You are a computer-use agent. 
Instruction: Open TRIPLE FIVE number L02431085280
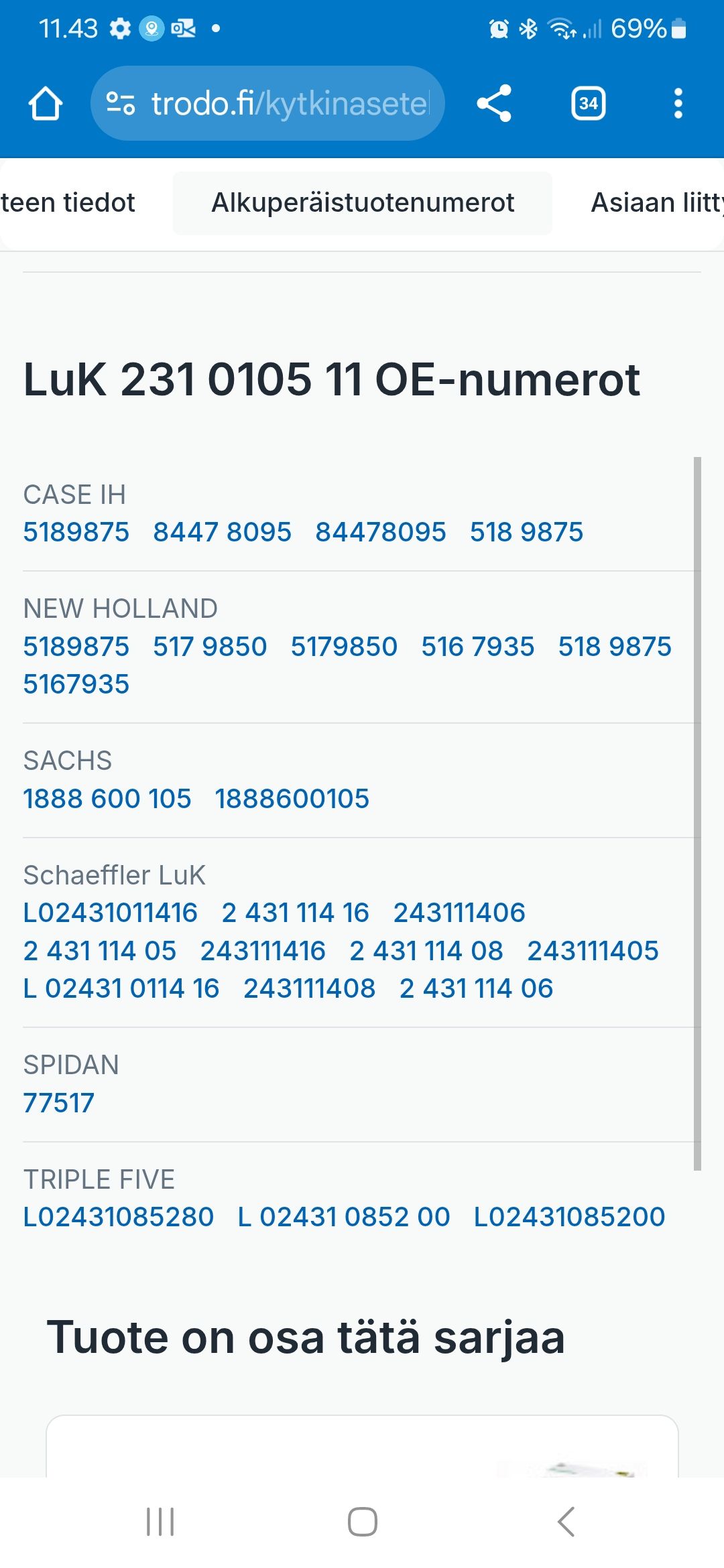tap(118, 1217)
